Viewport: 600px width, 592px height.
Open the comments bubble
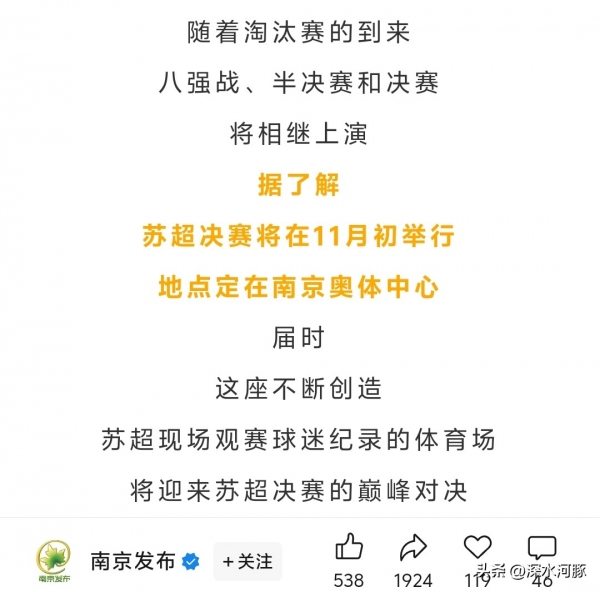(542, 547)
